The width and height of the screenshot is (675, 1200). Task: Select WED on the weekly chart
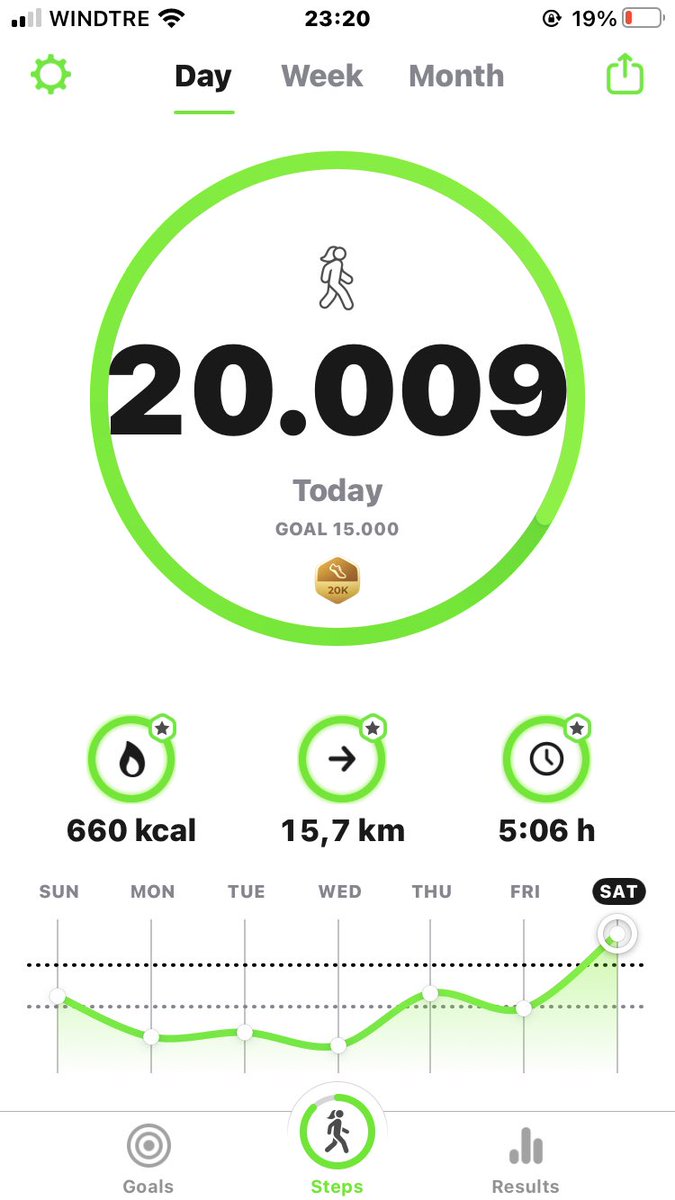point(339,891)
